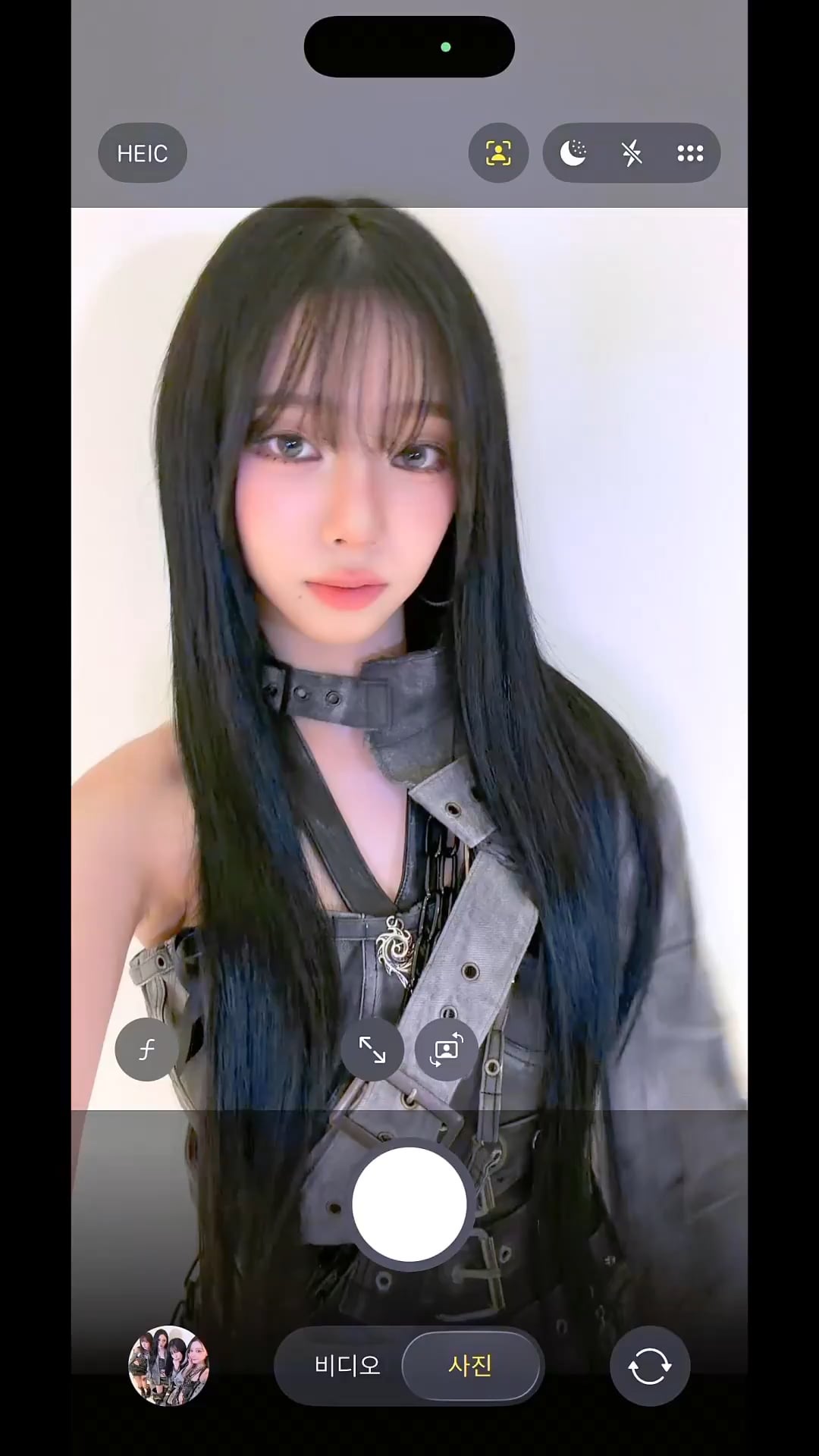Screen dimensions: 819x1456
Task: Expand the camera field of view
Action: [x=372, y=1050]
